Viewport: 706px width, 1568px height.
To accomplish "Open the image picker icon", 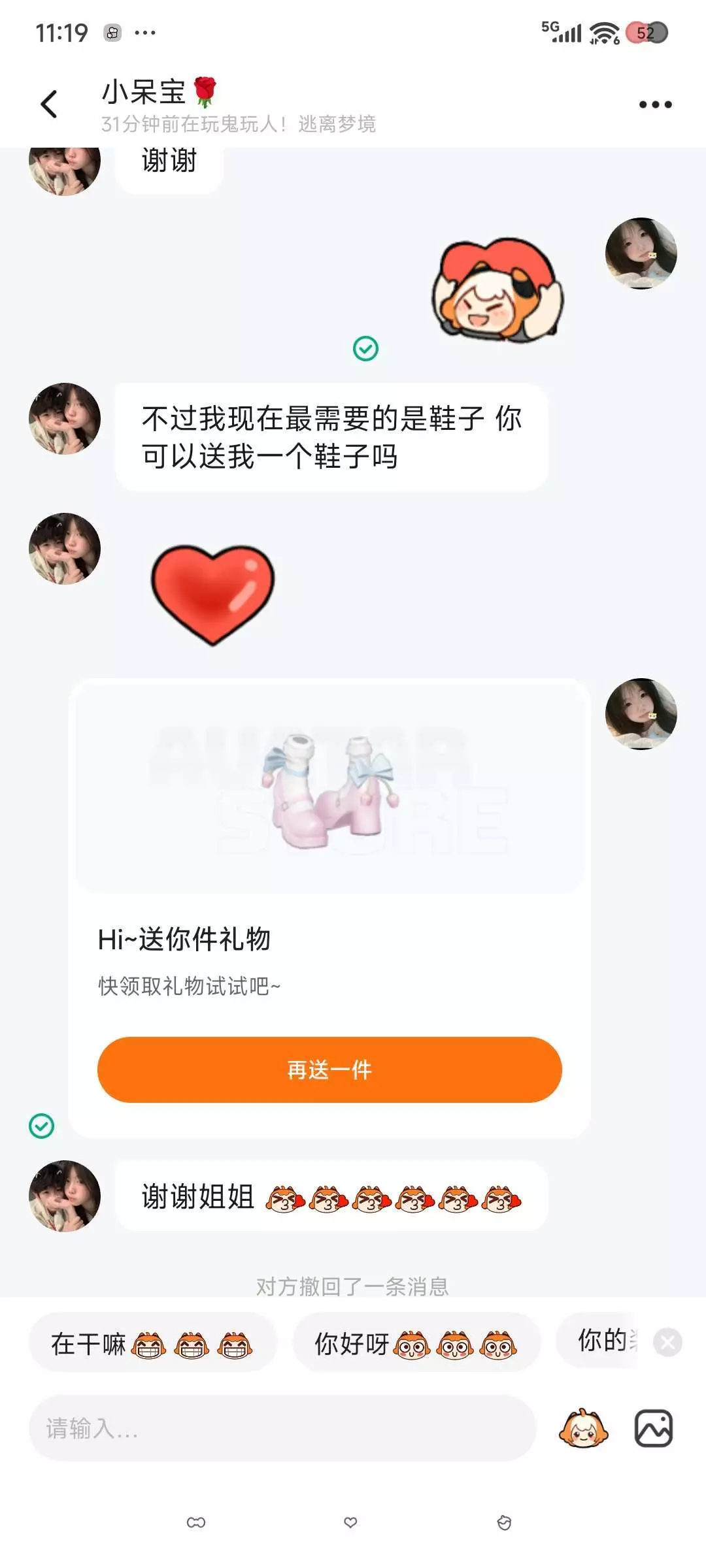I will pyautogui.click(x=654, y=1428).
